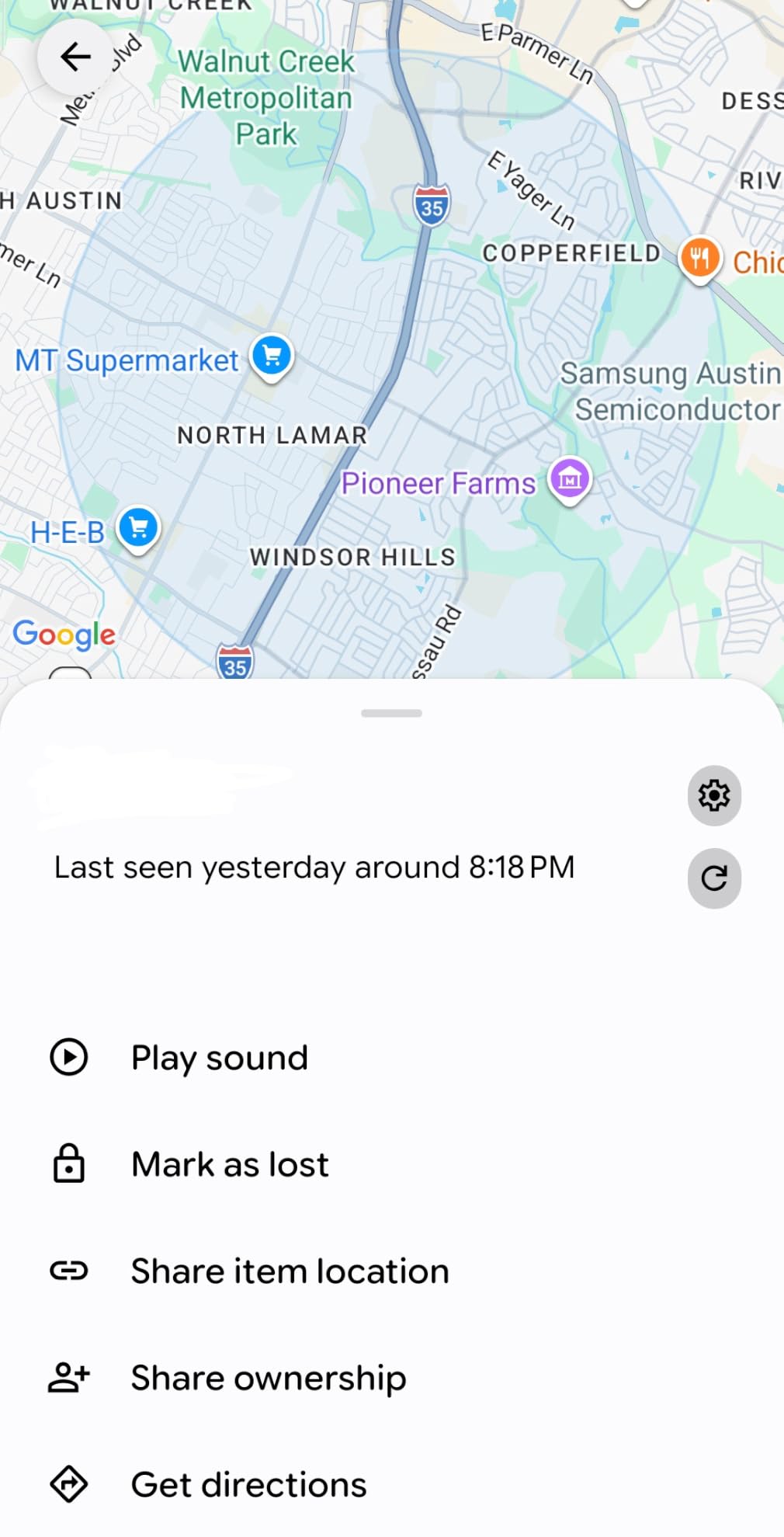Mark as lost
784x1537 pixels.
tap(392, 1164)
